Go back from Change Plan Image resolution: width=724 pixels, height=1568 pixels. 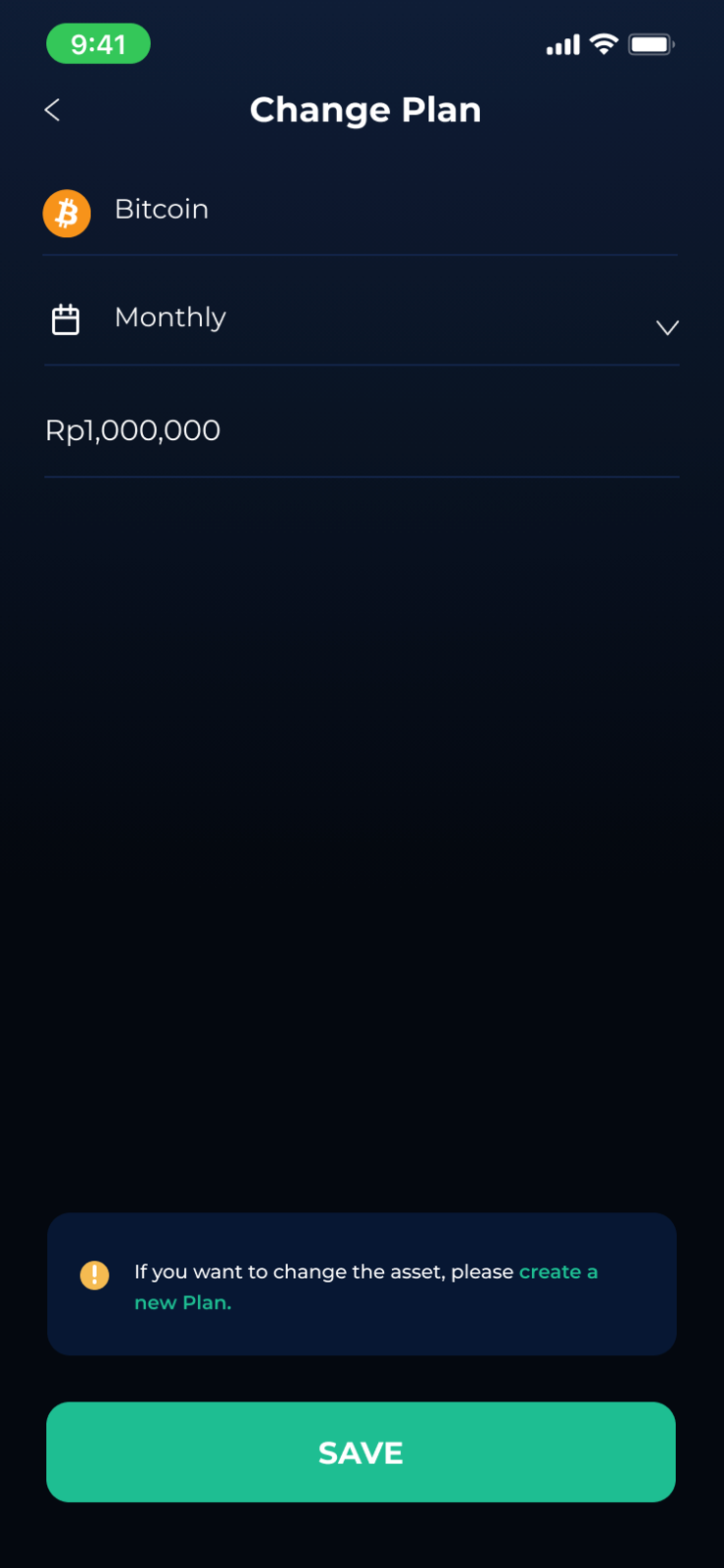53,110
